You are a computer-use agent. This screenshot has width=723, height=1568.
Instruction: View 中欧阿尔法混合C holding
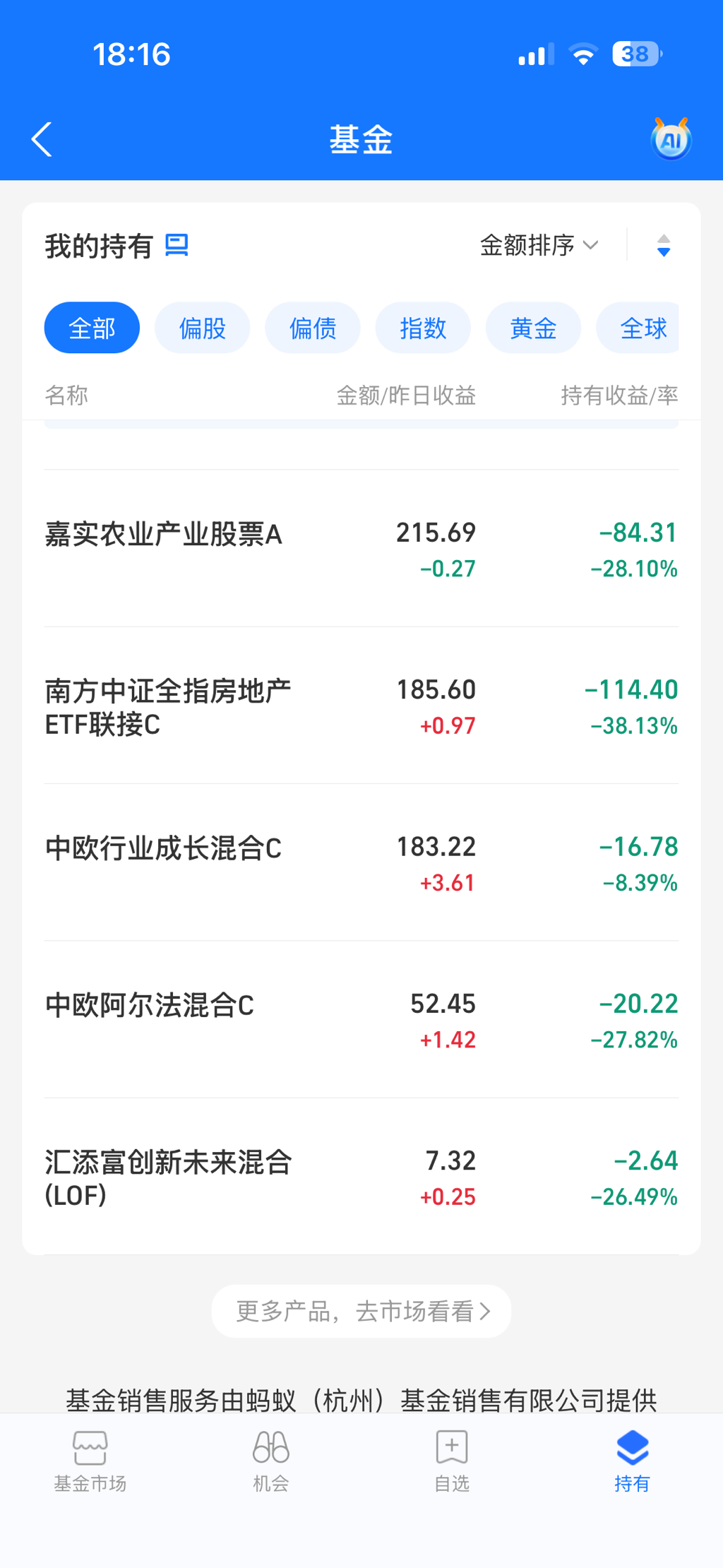coord(361,1019)
